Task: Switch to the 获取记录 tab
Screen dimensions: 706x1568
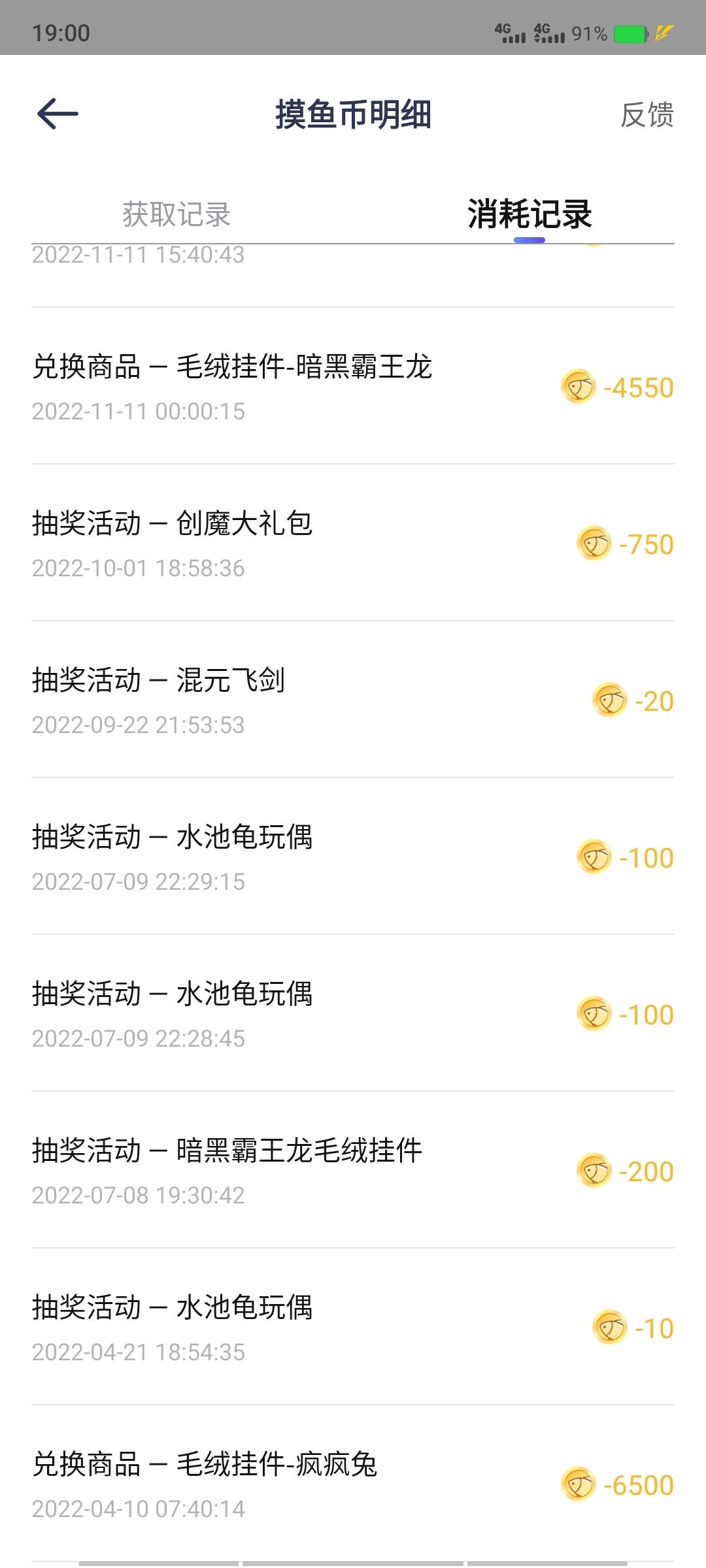Action: (x=176, y=214)
